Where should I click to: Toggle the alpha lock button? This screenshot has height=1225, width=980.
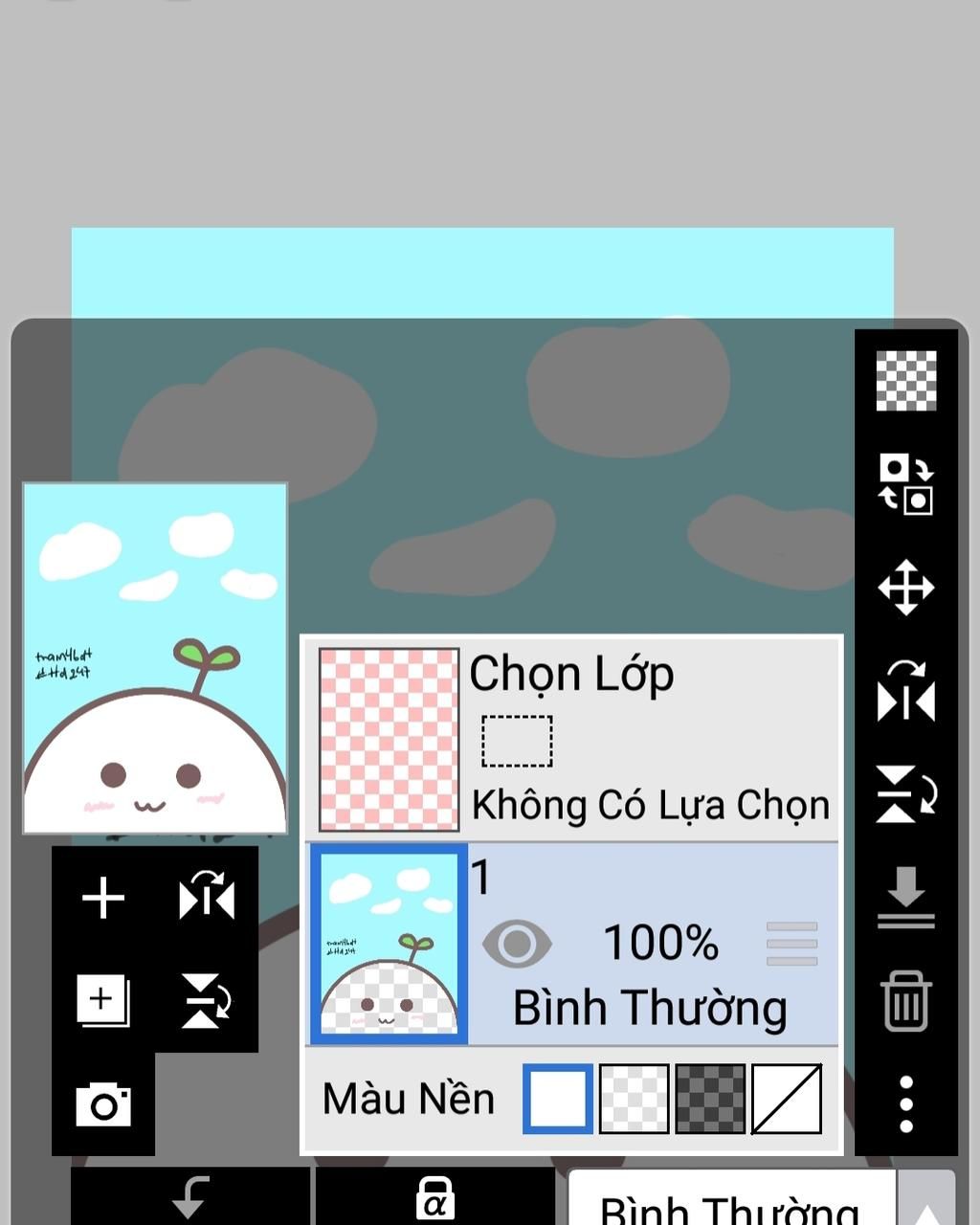point(434,1198)
